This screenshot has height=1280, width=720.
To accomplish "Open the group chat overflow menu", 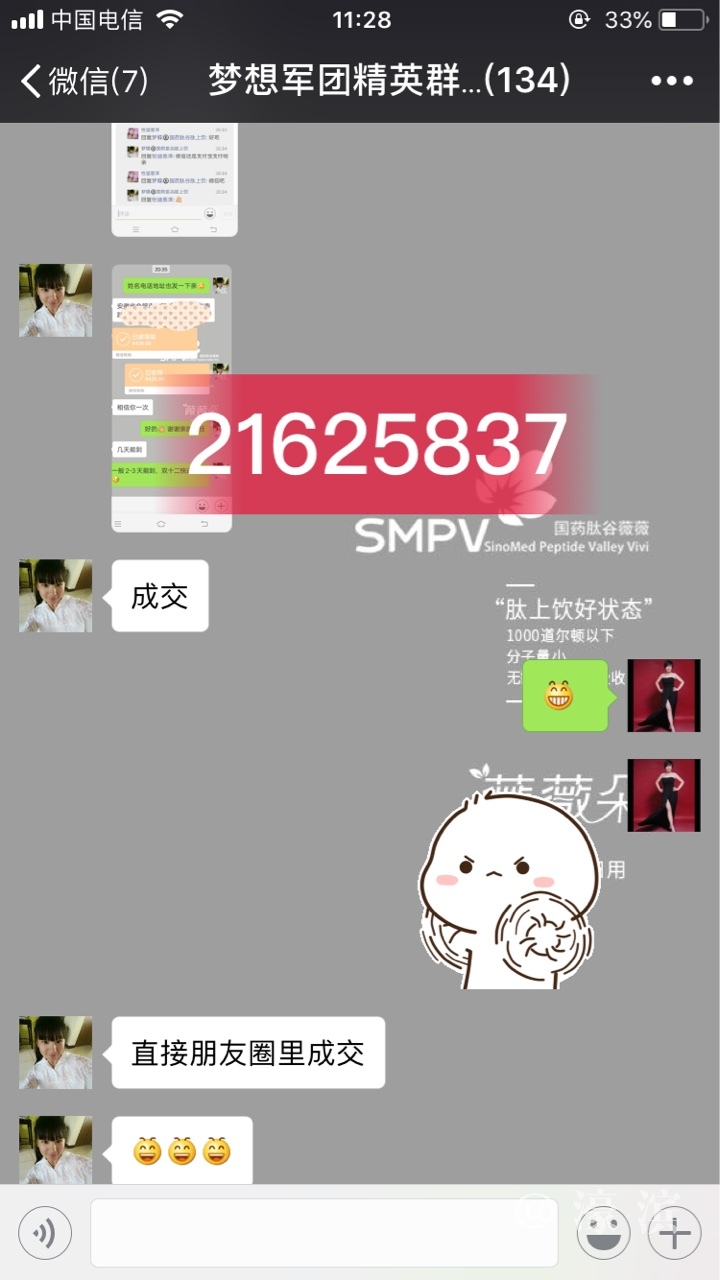I will tap(671, 81).
